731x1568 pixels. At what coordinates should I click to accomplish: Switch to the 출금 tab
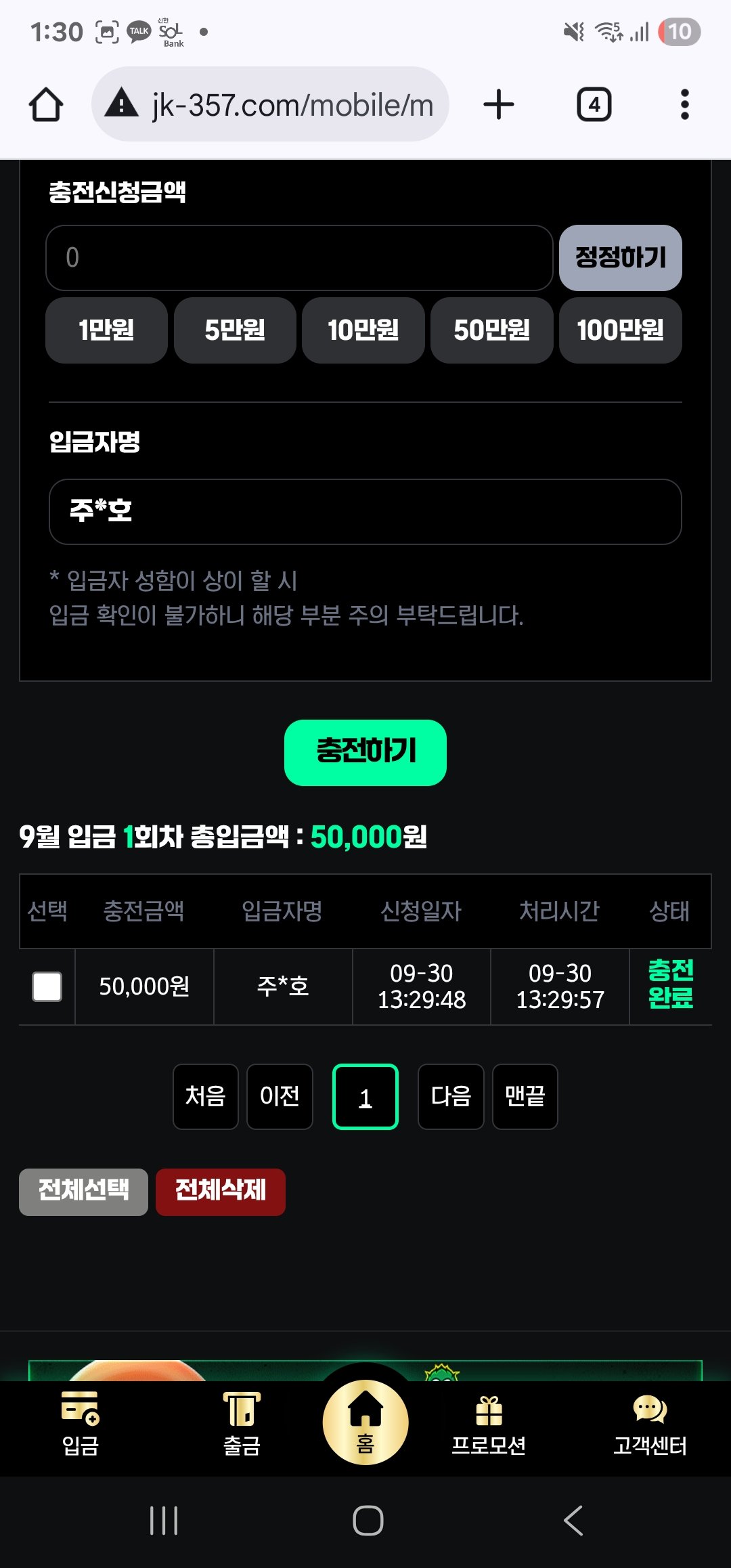pyautogui.click(x=242, y=1424)
